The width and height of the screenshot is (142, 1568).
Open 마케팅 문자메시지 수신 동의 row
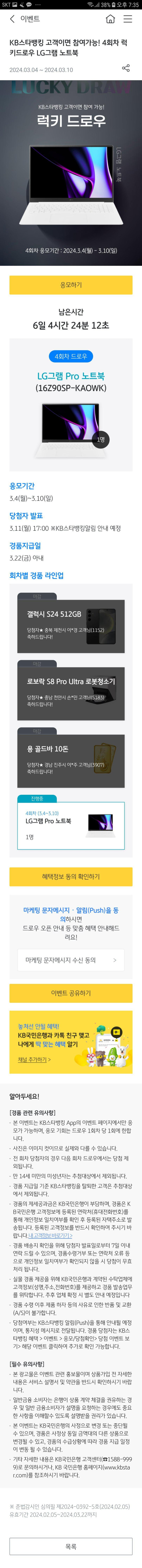[71, 960]
